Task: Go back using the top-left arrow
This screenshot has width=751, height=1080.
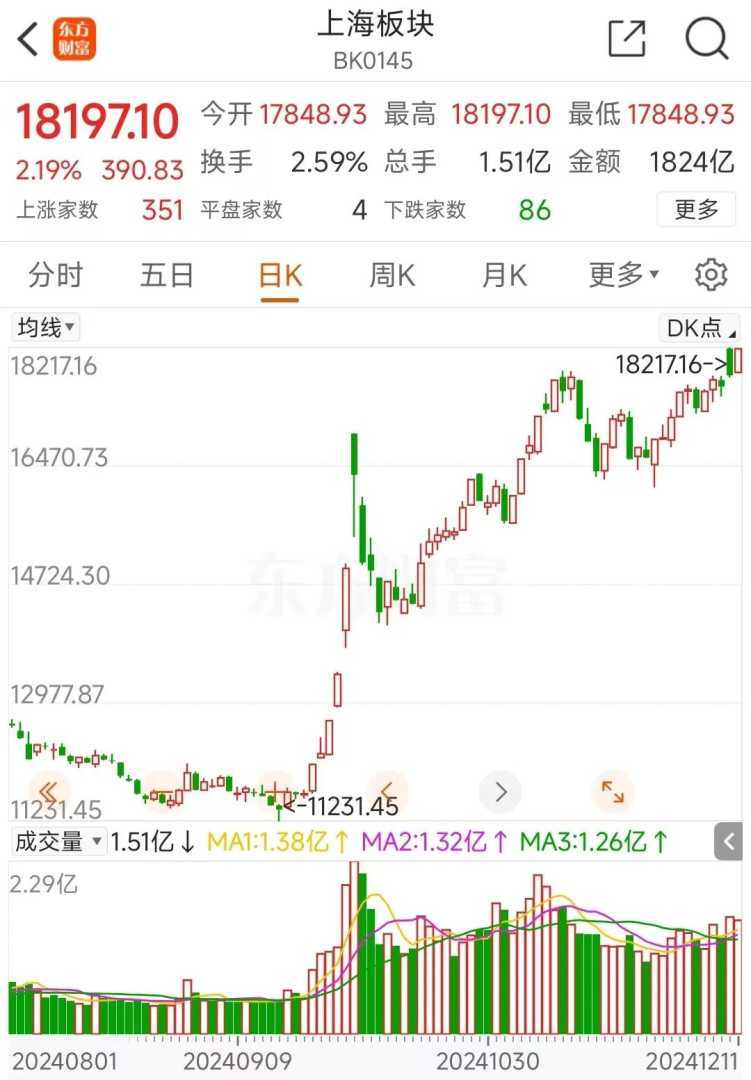Action: pyautogui.click(x=28, y=39)
